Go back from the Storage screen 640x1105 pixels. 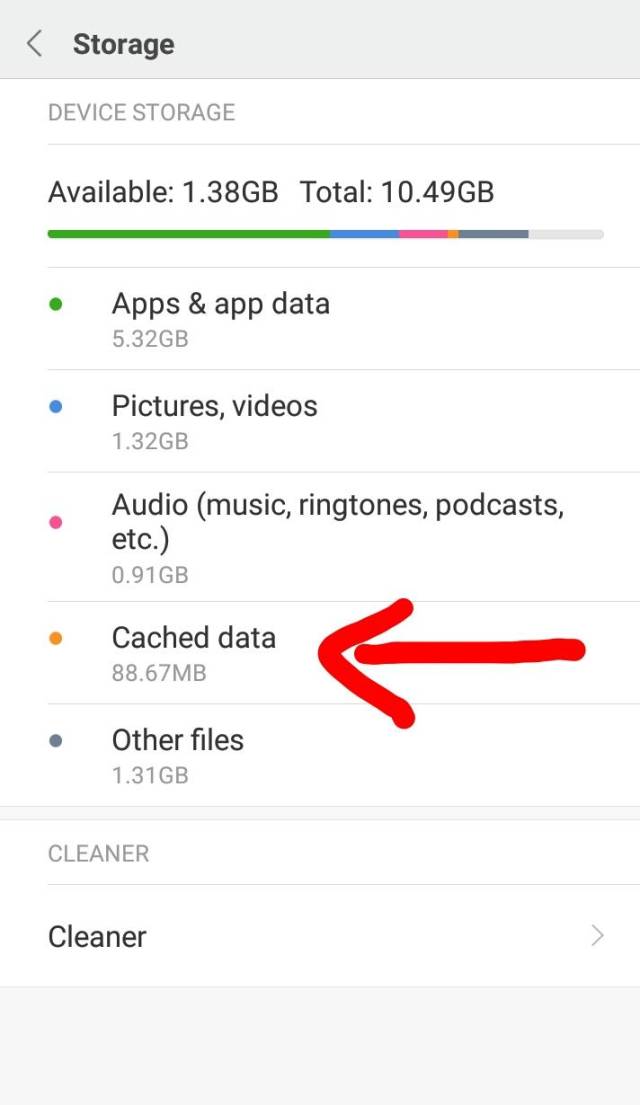pos(34,44)
